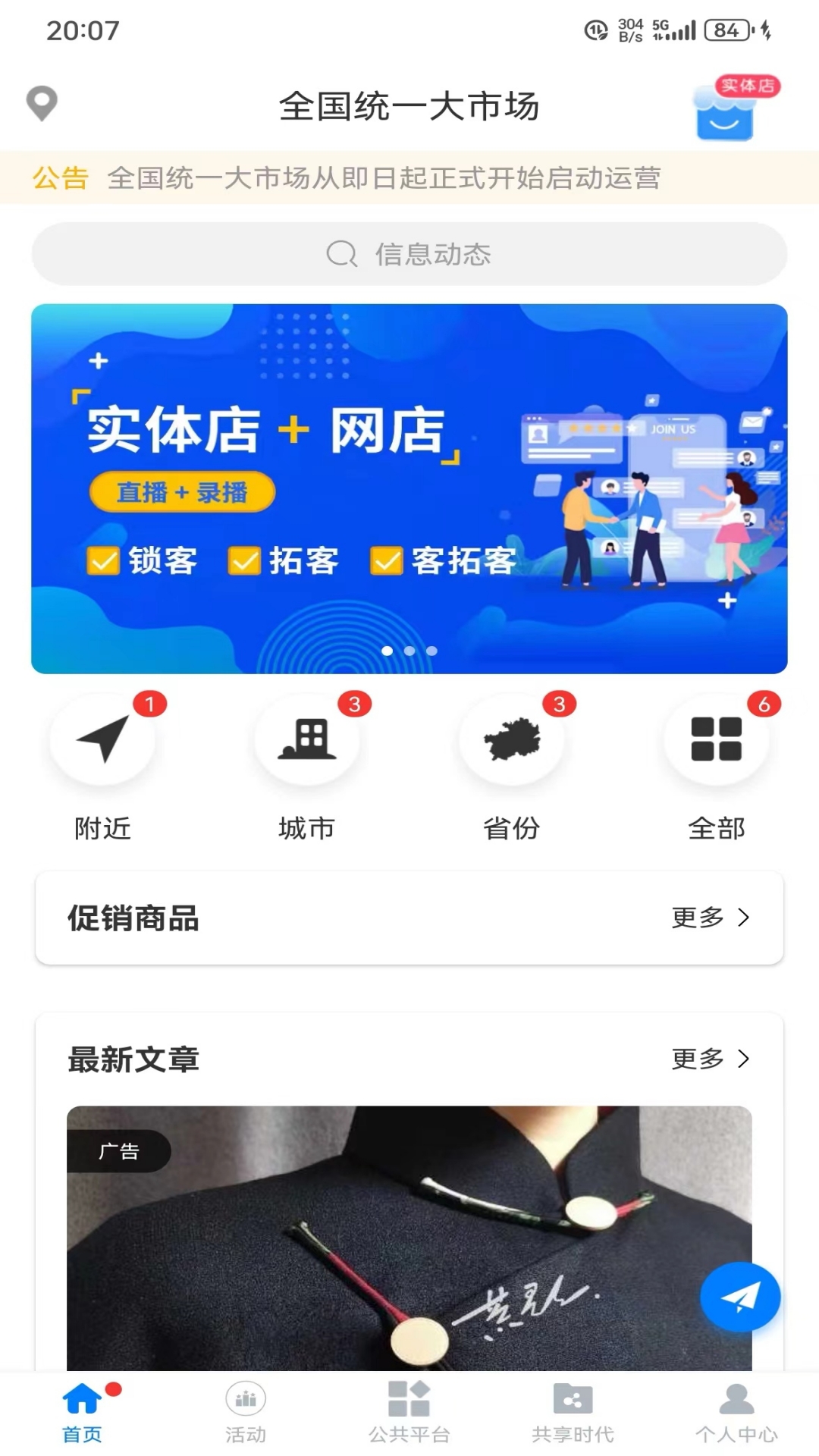The image size is (819, 1456).
Task: Select the location pin icon
Action: tap(41, 105)
